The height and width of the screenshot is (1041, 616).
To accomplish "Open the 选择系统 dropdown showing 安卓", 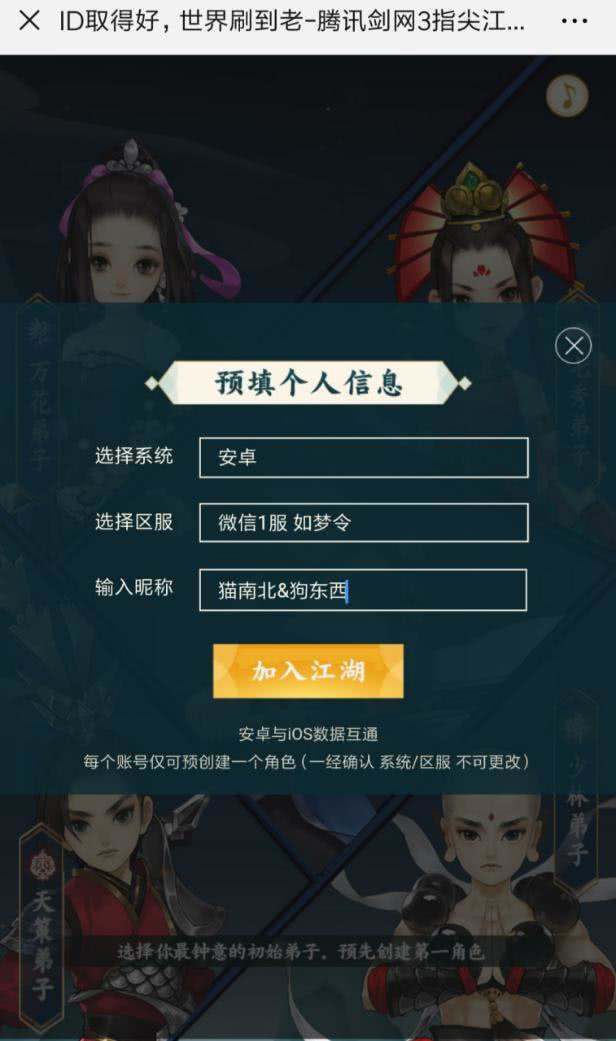I will 363,458.
